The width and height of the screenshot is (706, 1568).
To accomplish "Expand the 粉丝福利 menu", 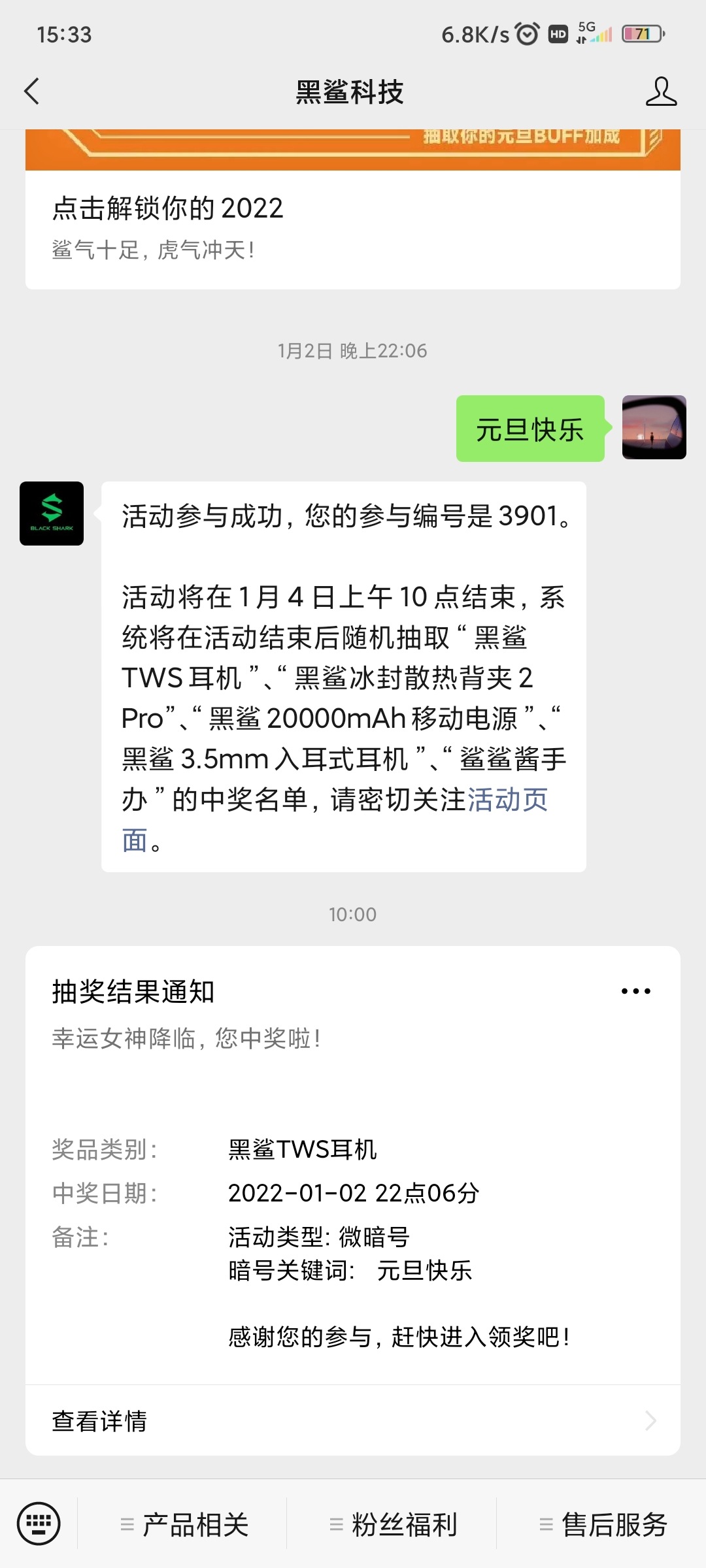I will click(x=393, y=1525).
